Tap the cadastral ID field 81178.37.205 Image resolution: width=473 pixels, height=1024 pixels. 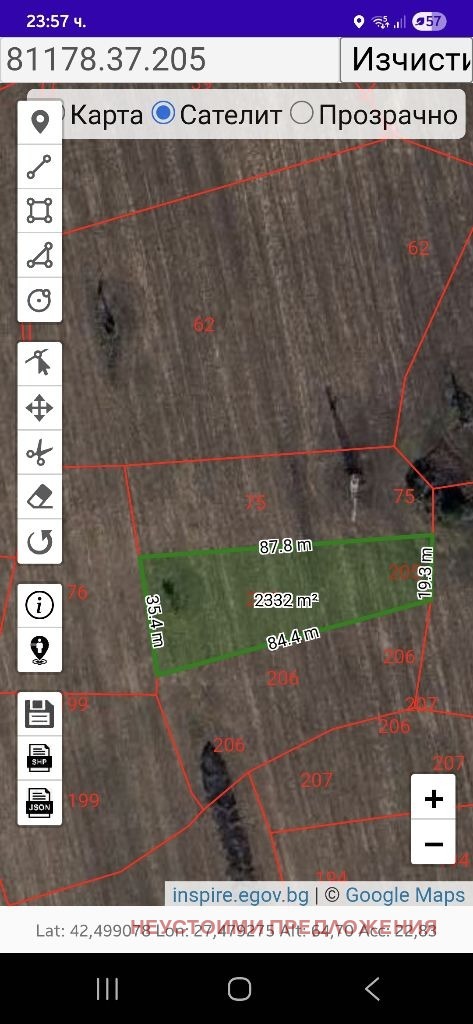[x=170, y=60]
